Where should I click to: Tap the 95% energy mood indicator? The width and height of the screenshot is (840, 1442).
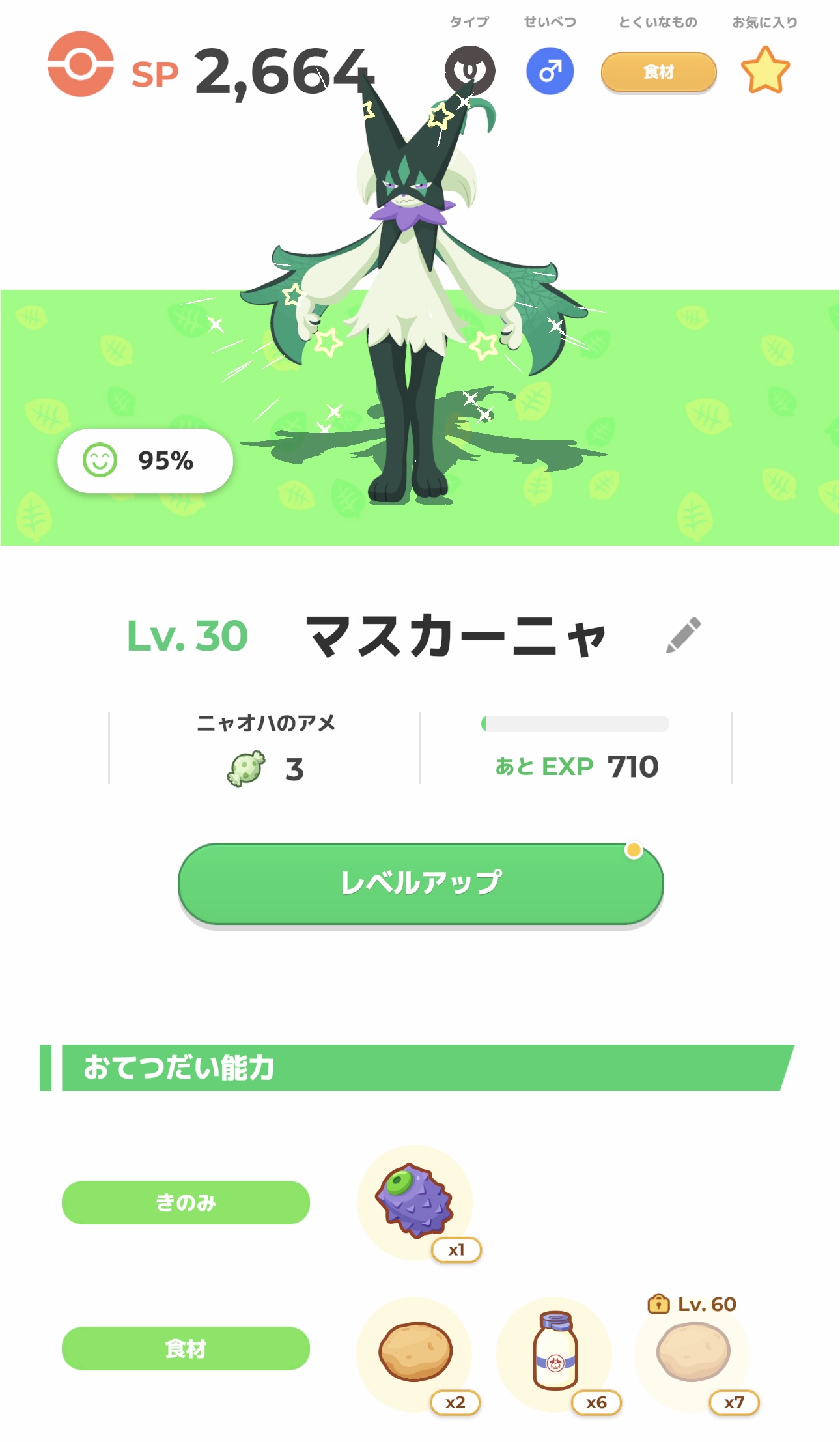click(x=145, y=460)
